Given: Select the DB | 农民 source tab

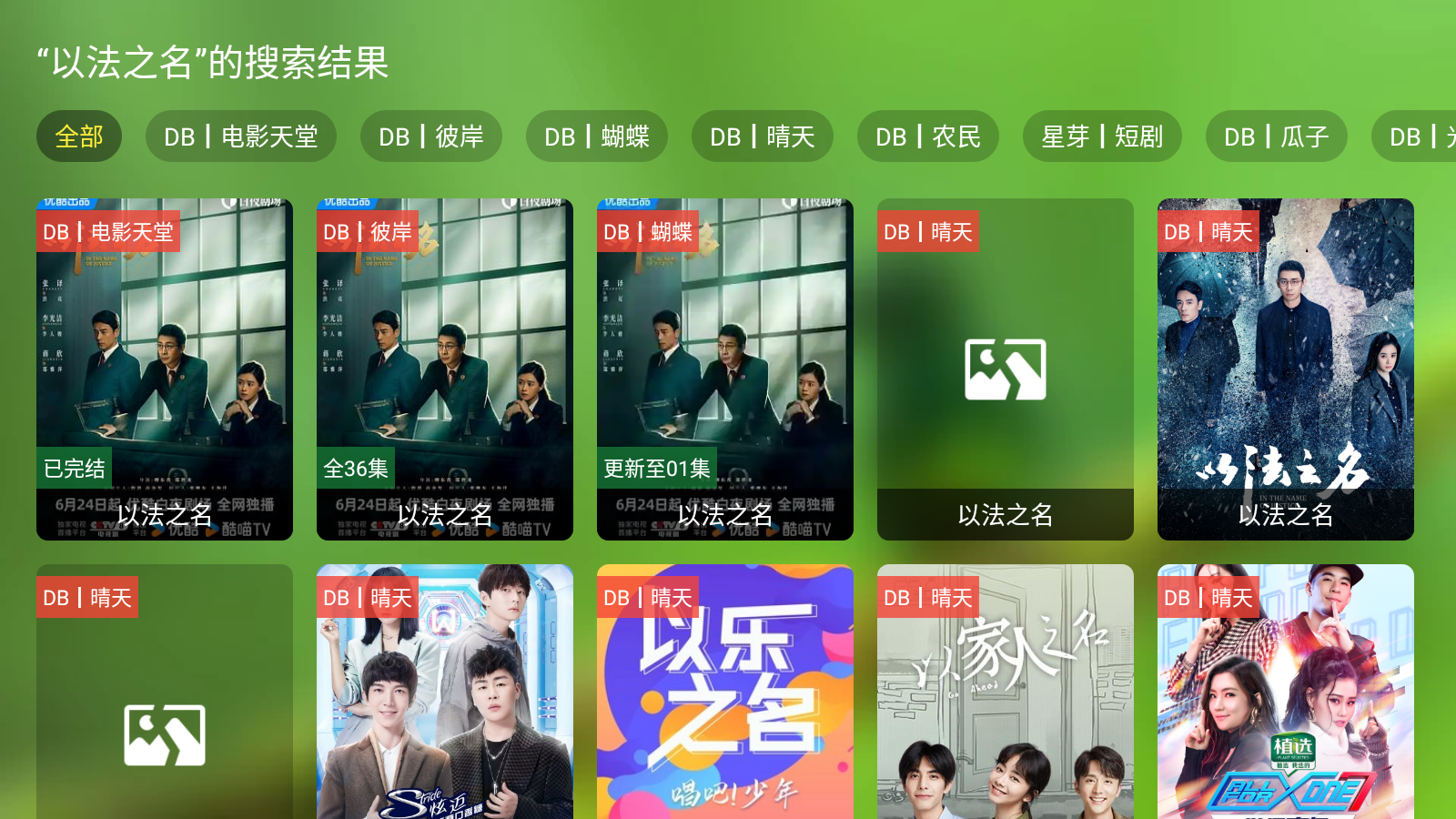Looking at the screenshot, I should [927, 136].
